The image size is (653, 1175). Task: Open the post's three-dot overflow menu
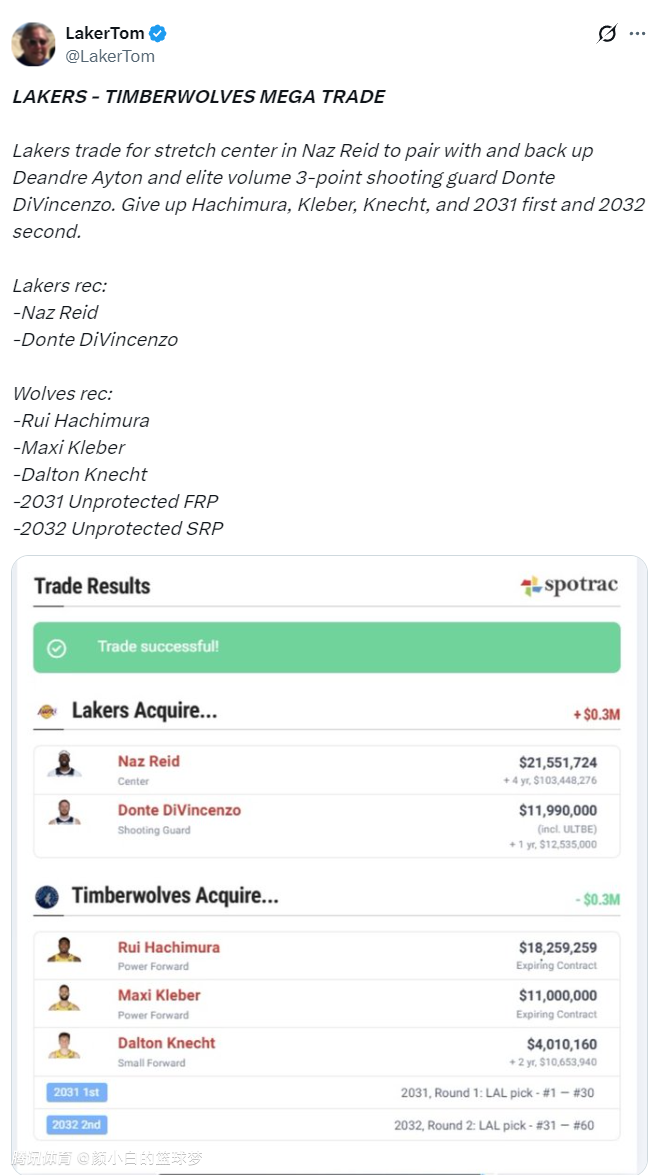coord(637,34)
